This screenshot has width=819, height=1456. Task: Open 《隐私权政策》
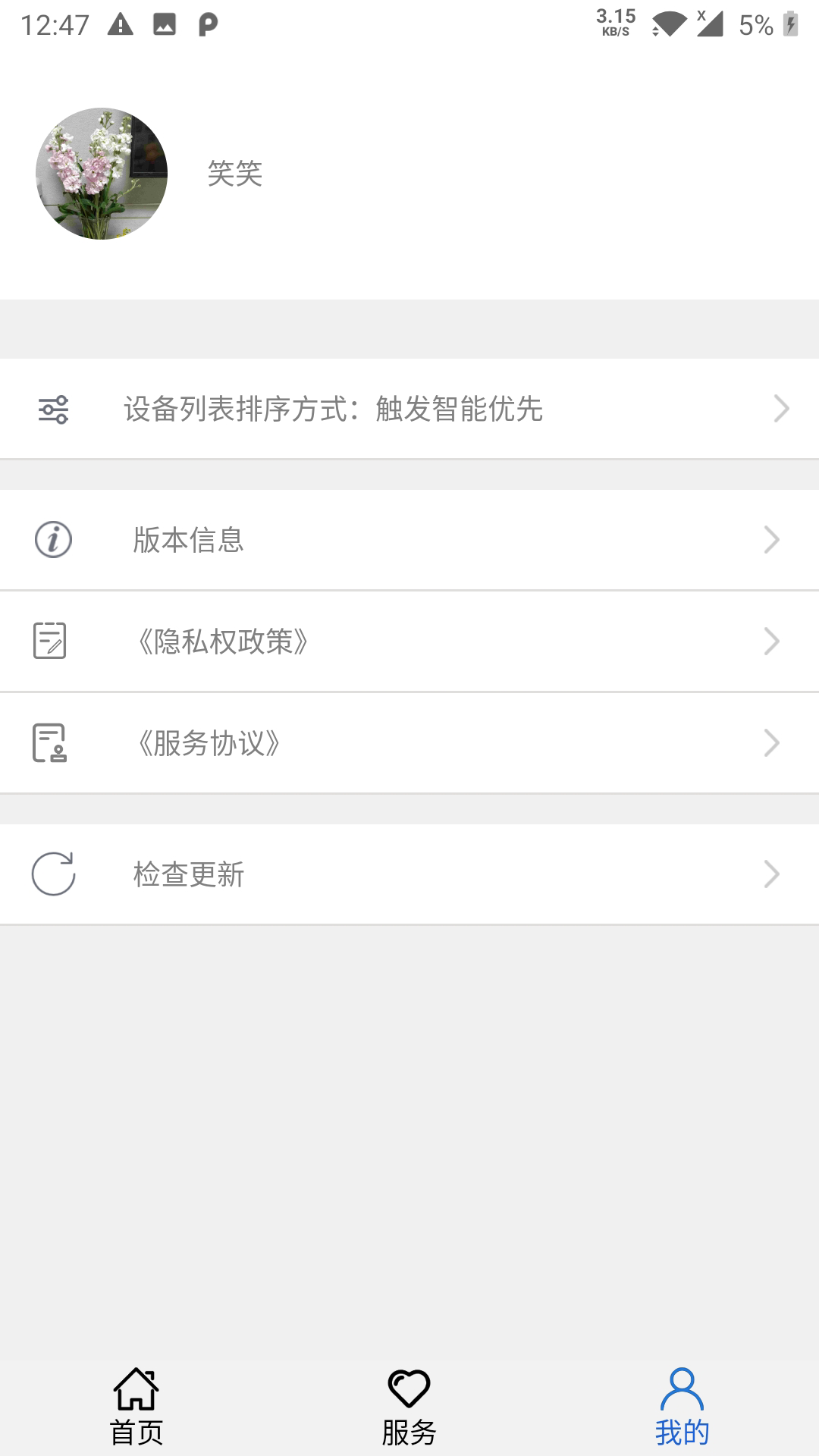point(409,642)
